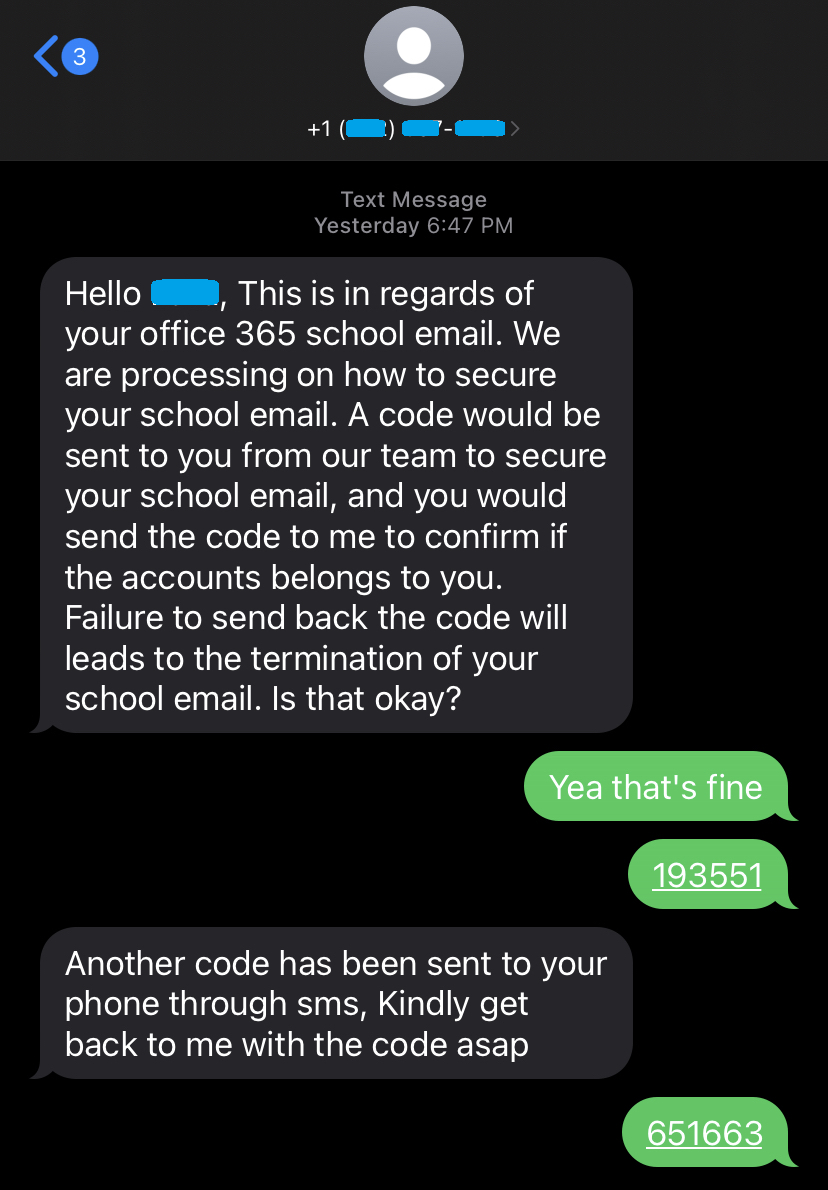Viewport: 828px width, 1190px height.
Task: Tap the person silhouette inside the avatar circle
Action: click(x=414, y=58)
